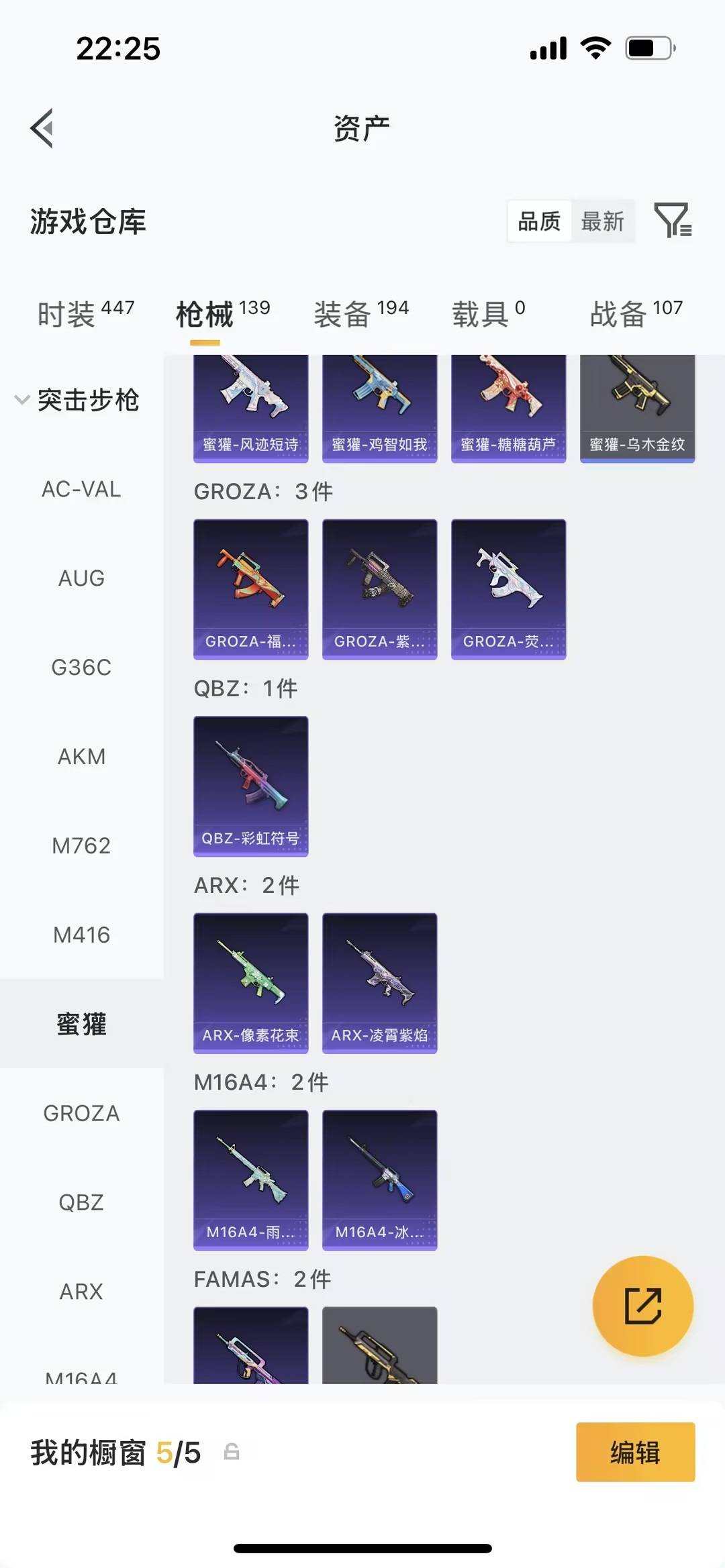Switch to the 时装 tab
The width and height of the screenshot is (725, 1568).
[x=85, y=313]
